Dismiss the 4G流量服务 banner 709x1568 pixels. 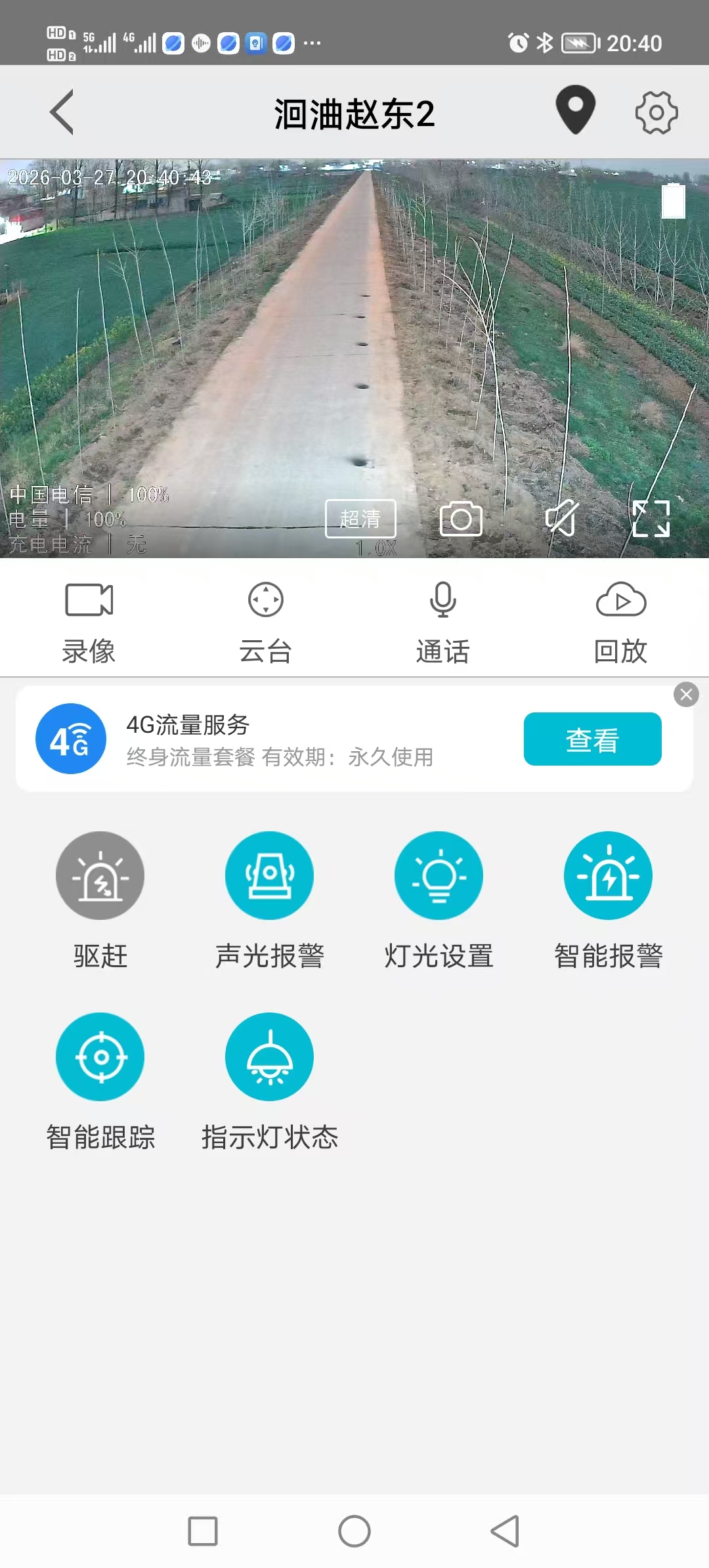[686, 695]
